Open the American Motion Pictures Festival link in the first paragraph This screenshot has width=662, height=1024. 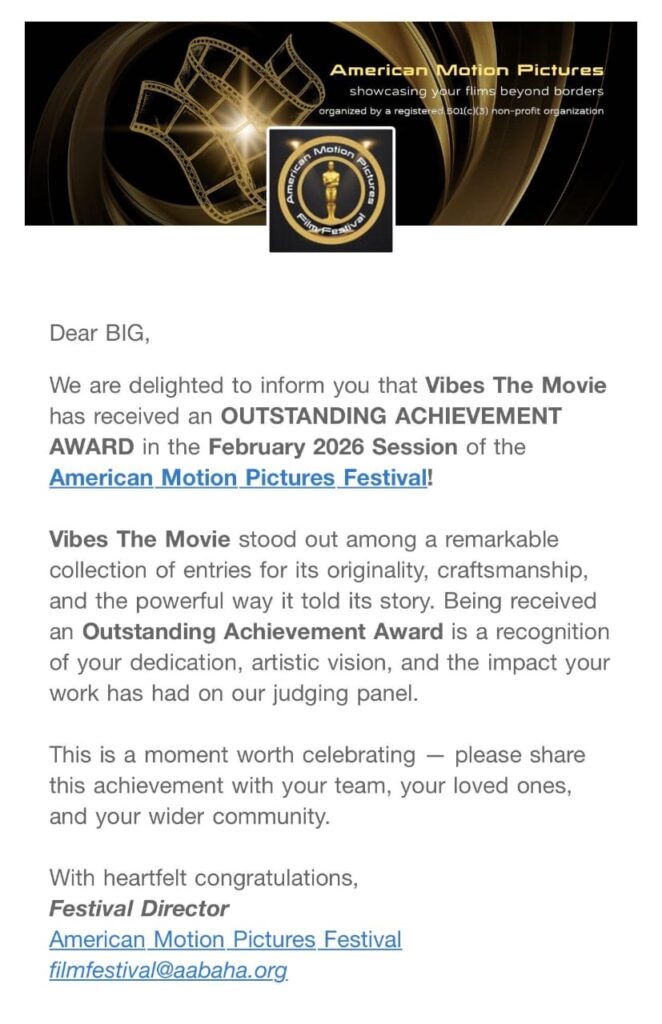(x=238, y=477)
